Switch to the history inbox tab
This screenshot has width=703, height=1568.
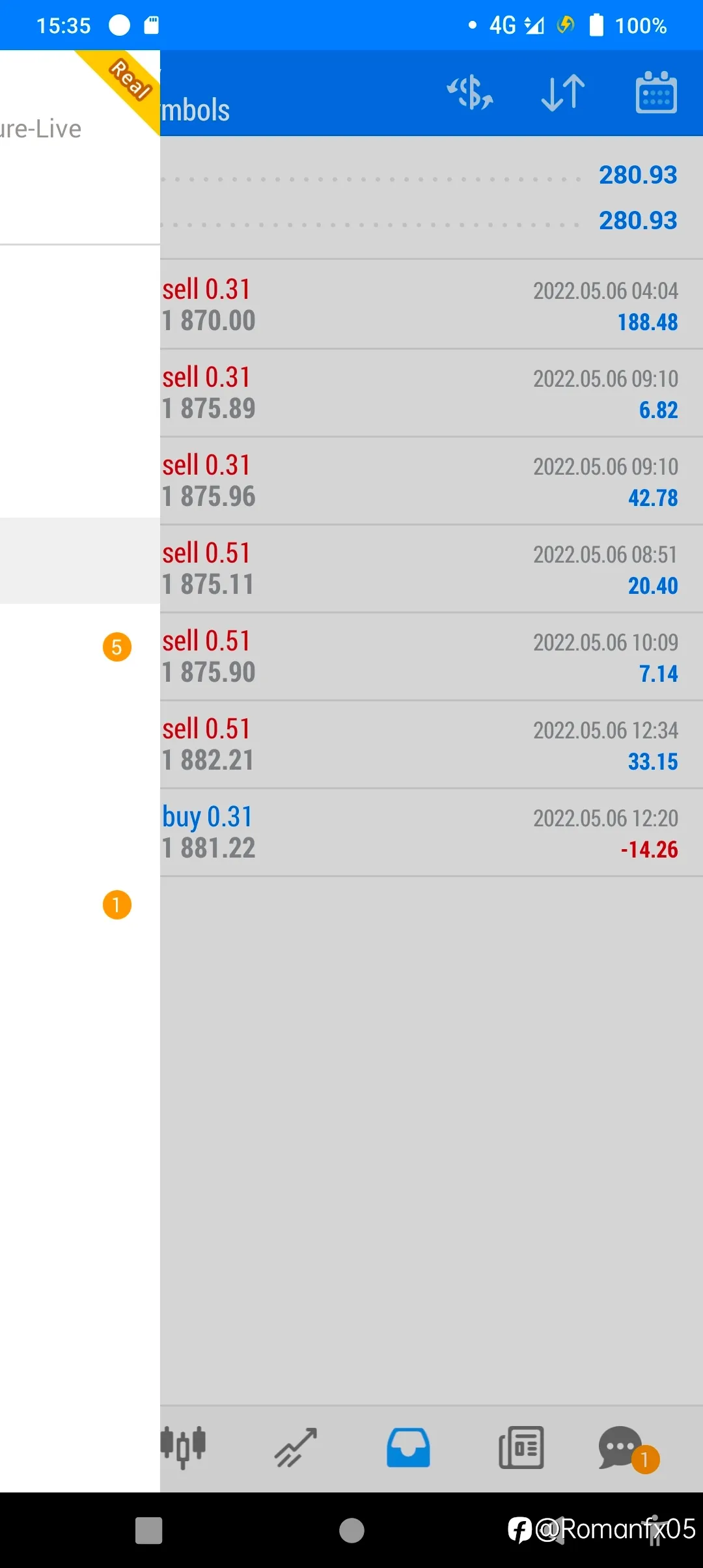408,1447
